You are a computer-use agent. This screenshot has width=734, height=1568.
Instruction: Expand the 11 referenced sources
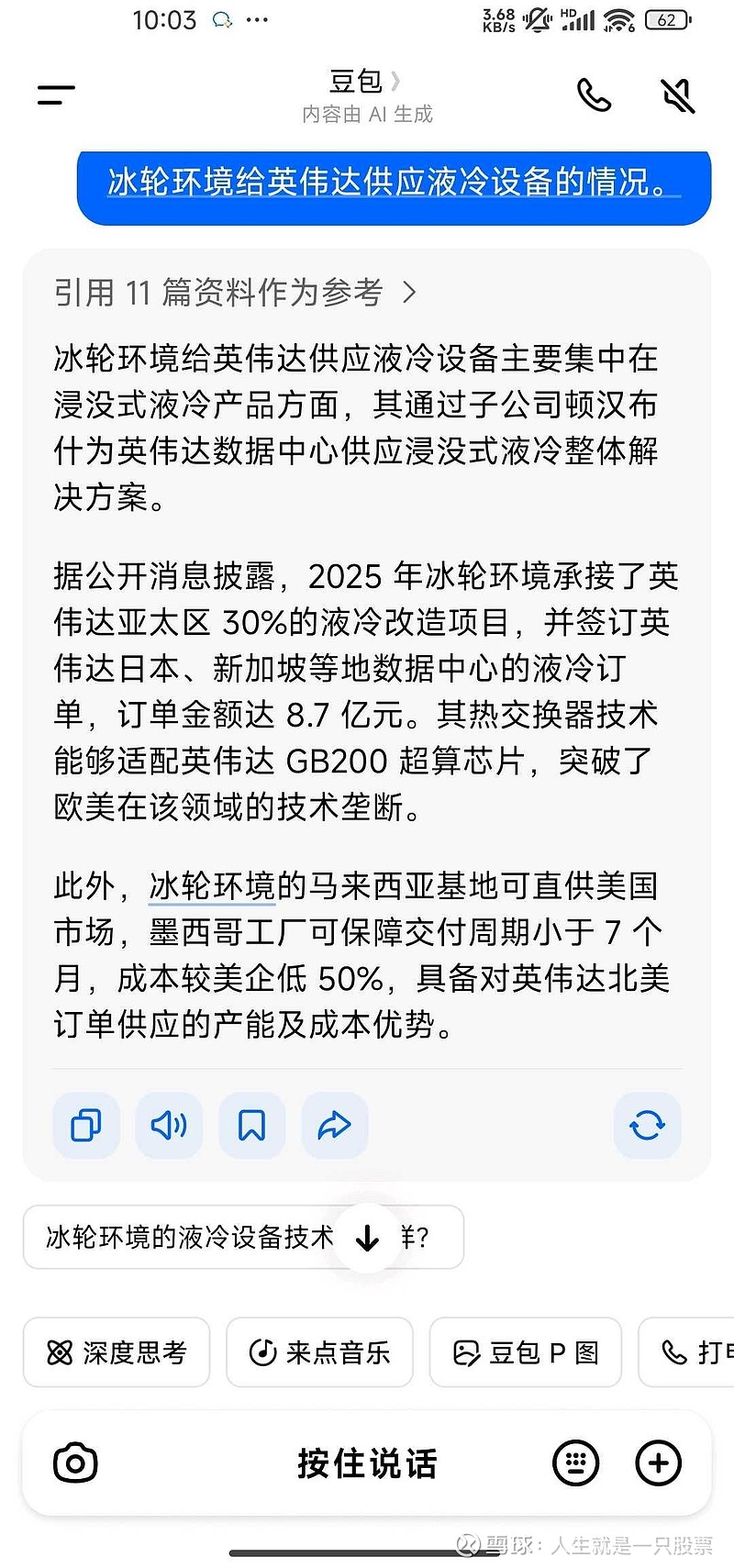[236, 293]
